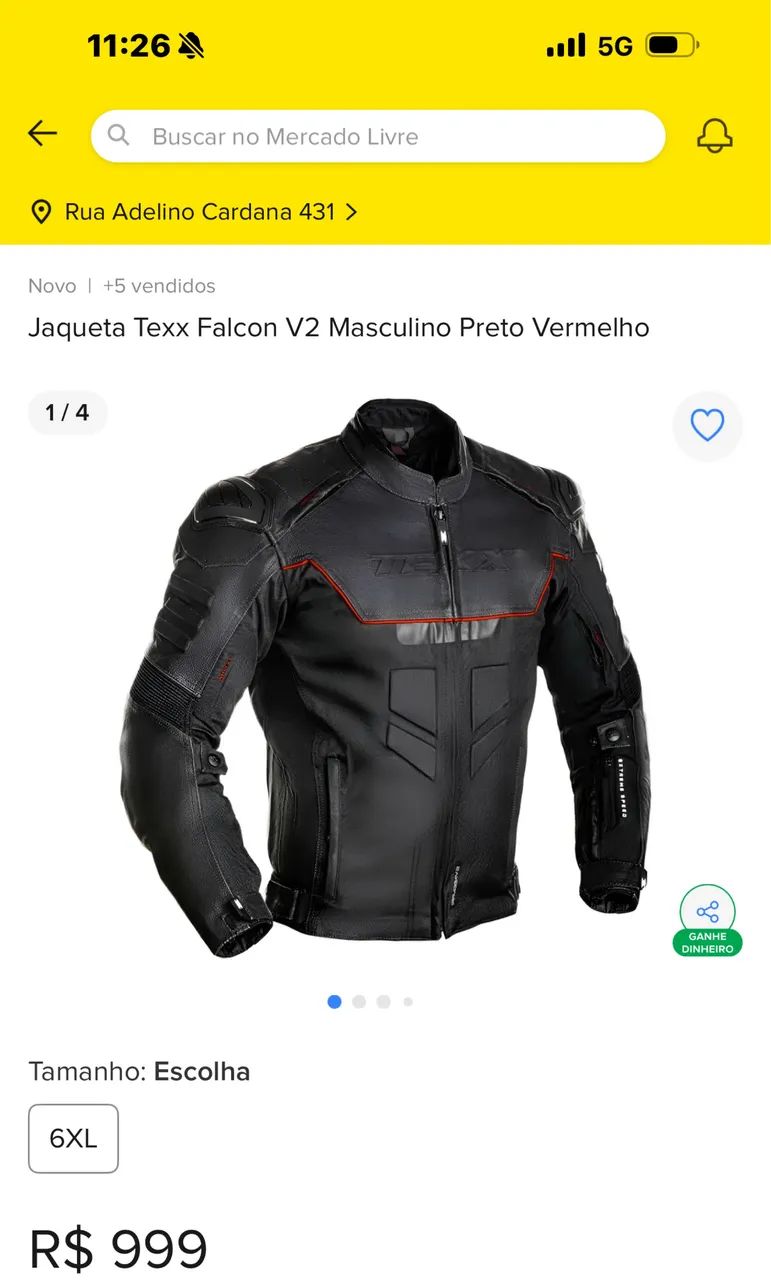Expand the delivery address chevron

(x=350, y=212)
